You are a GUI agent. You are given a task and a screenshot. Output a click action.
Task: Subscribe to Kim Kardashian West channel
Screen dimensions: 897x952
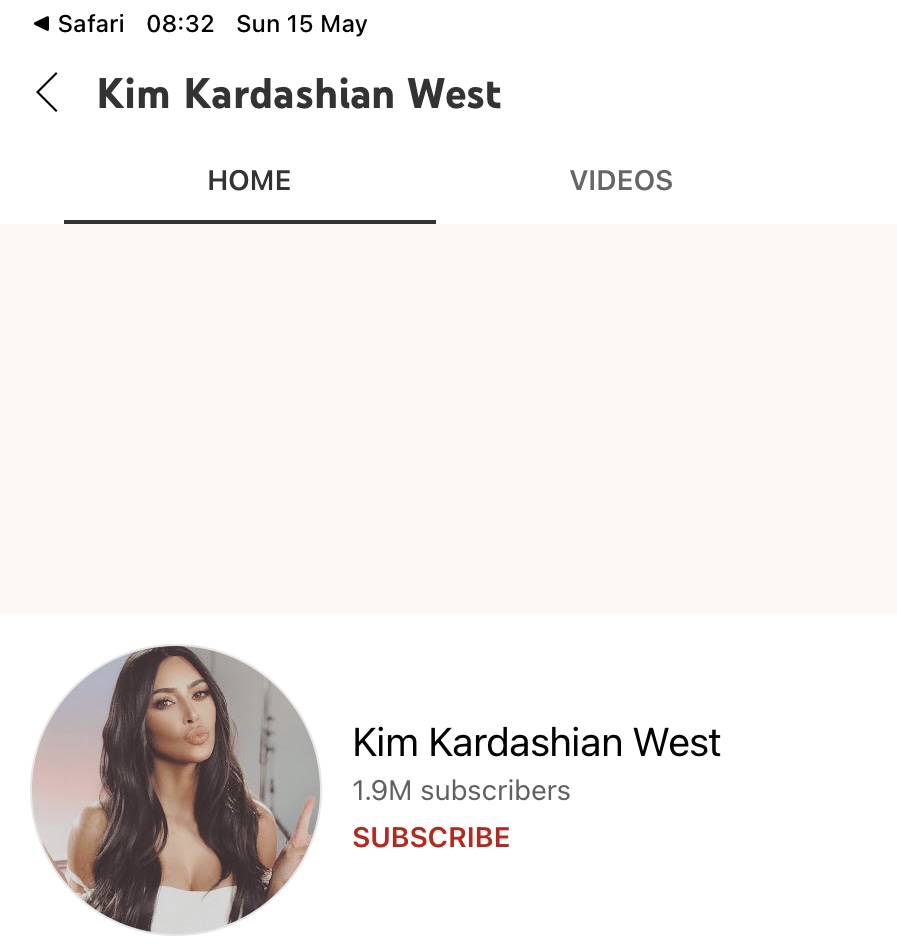pyautogui.click(x=431, y=837)
